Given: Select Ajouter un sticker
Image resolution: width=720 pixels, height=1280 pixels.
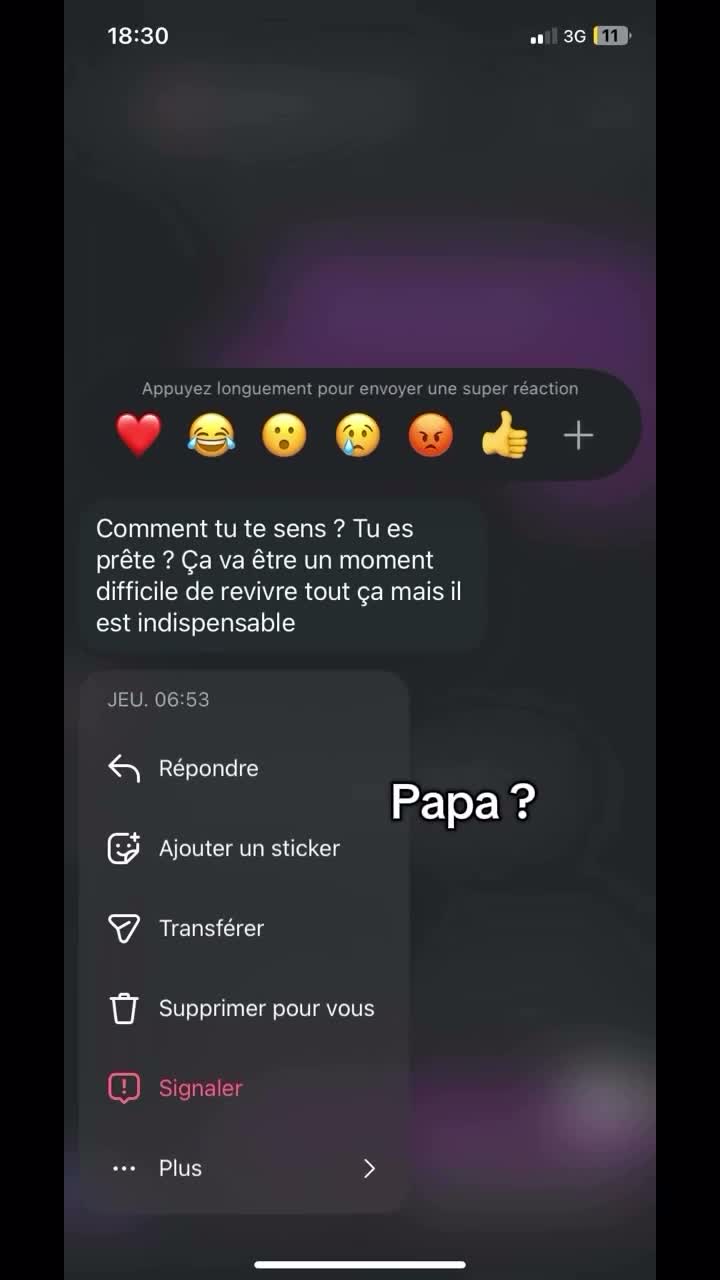Looking at the screenshot, I should tap(244, 848).
